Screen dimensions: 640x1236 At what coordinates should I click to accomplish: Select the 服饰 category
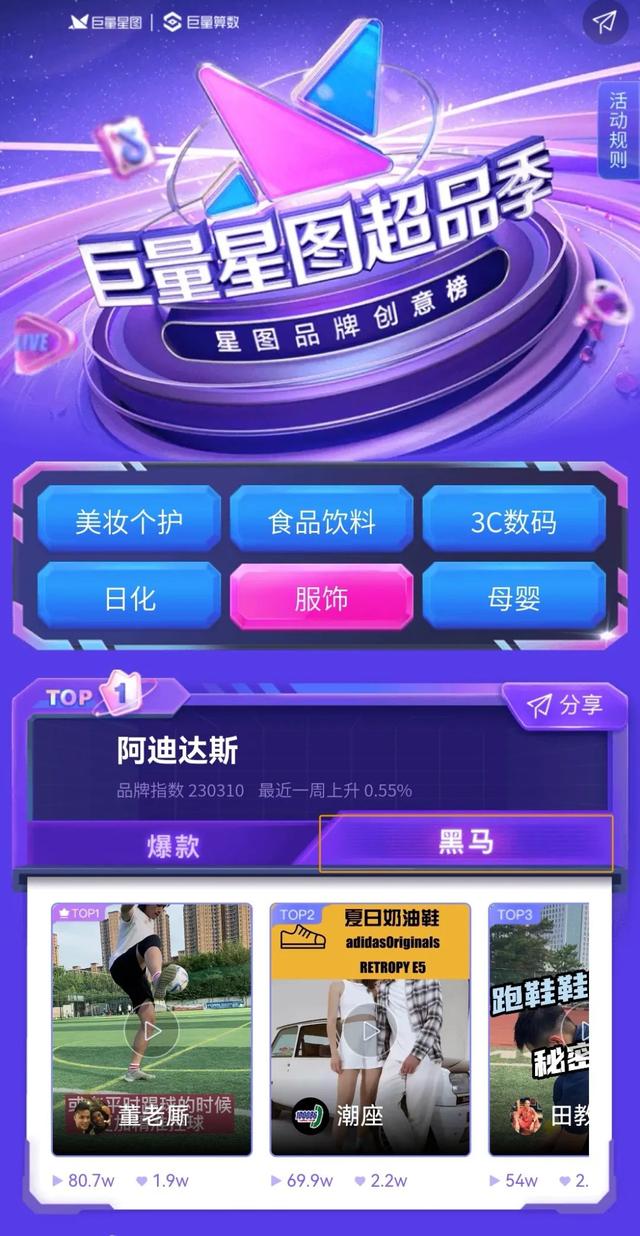321,598
